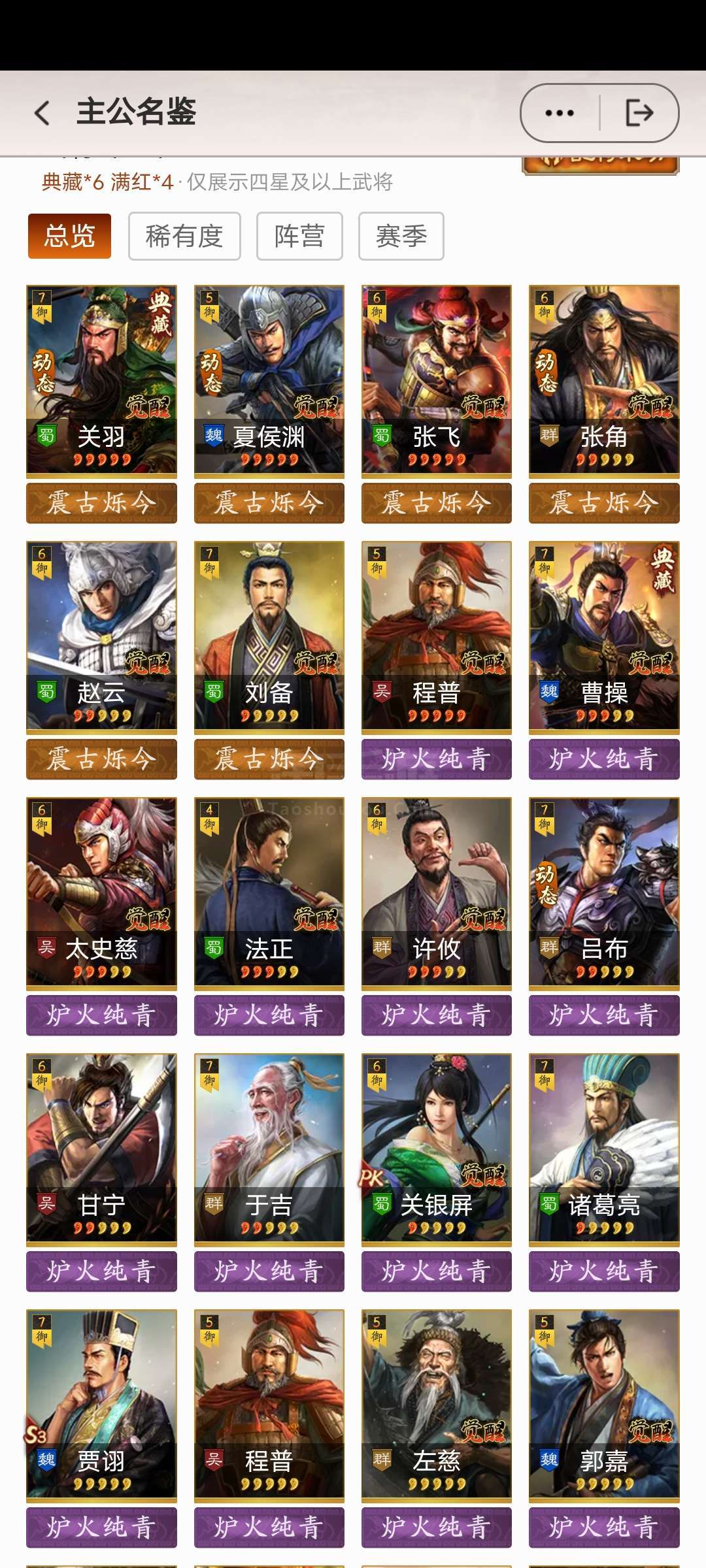Image resolution: width=706 pixels, height=1568 pixels.
Task: View the 吕布 hero card
Action: [604, 893]
